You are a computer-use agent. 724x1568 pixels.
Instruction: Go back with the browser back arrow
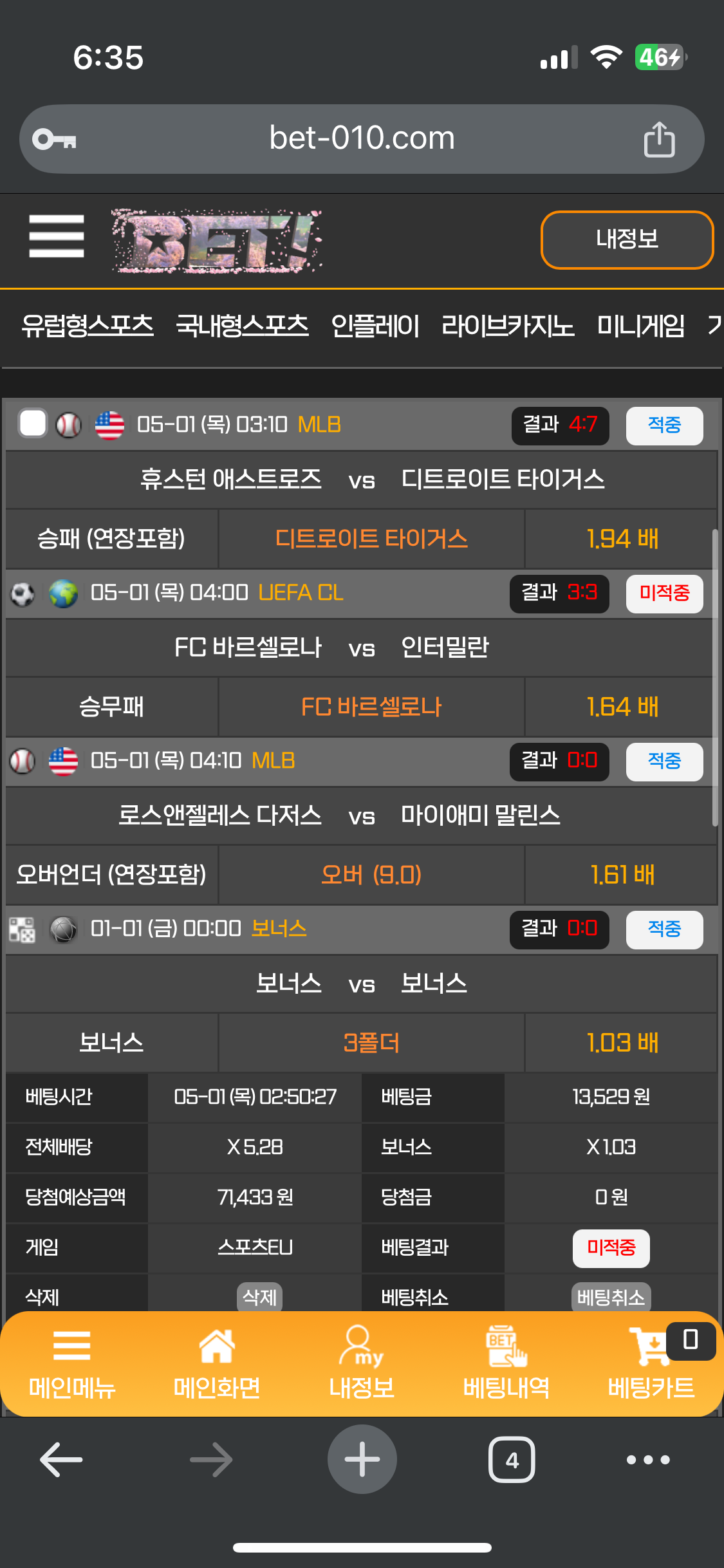point(61,1459)
